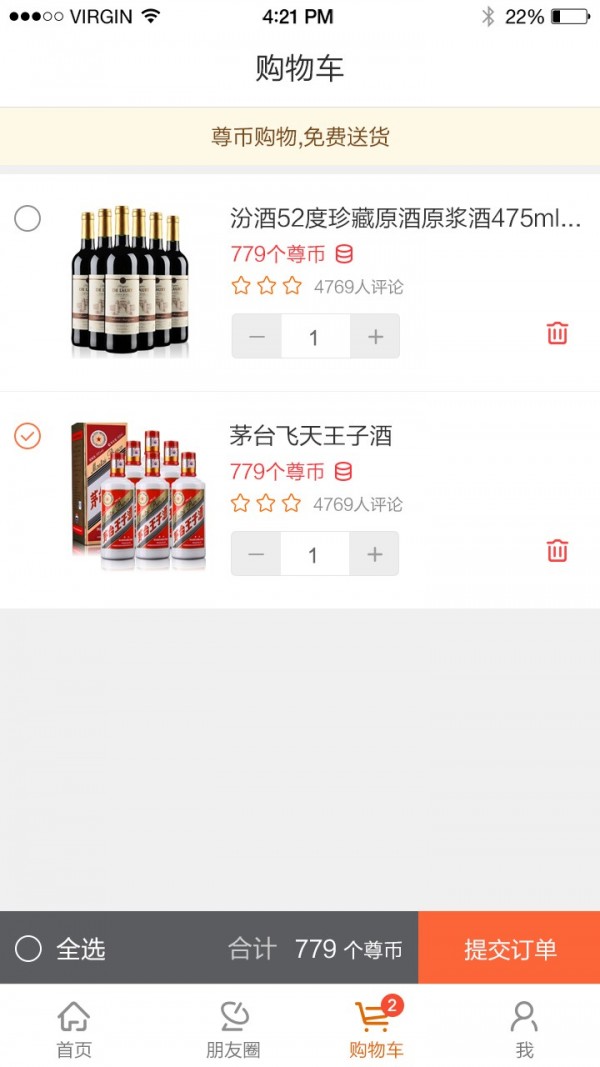Select the 汾酒52度珍藏原酒 item checkbox
The height and width of the screenshot is (1067, 600).
pyautogui.click(x=28, y=218)
